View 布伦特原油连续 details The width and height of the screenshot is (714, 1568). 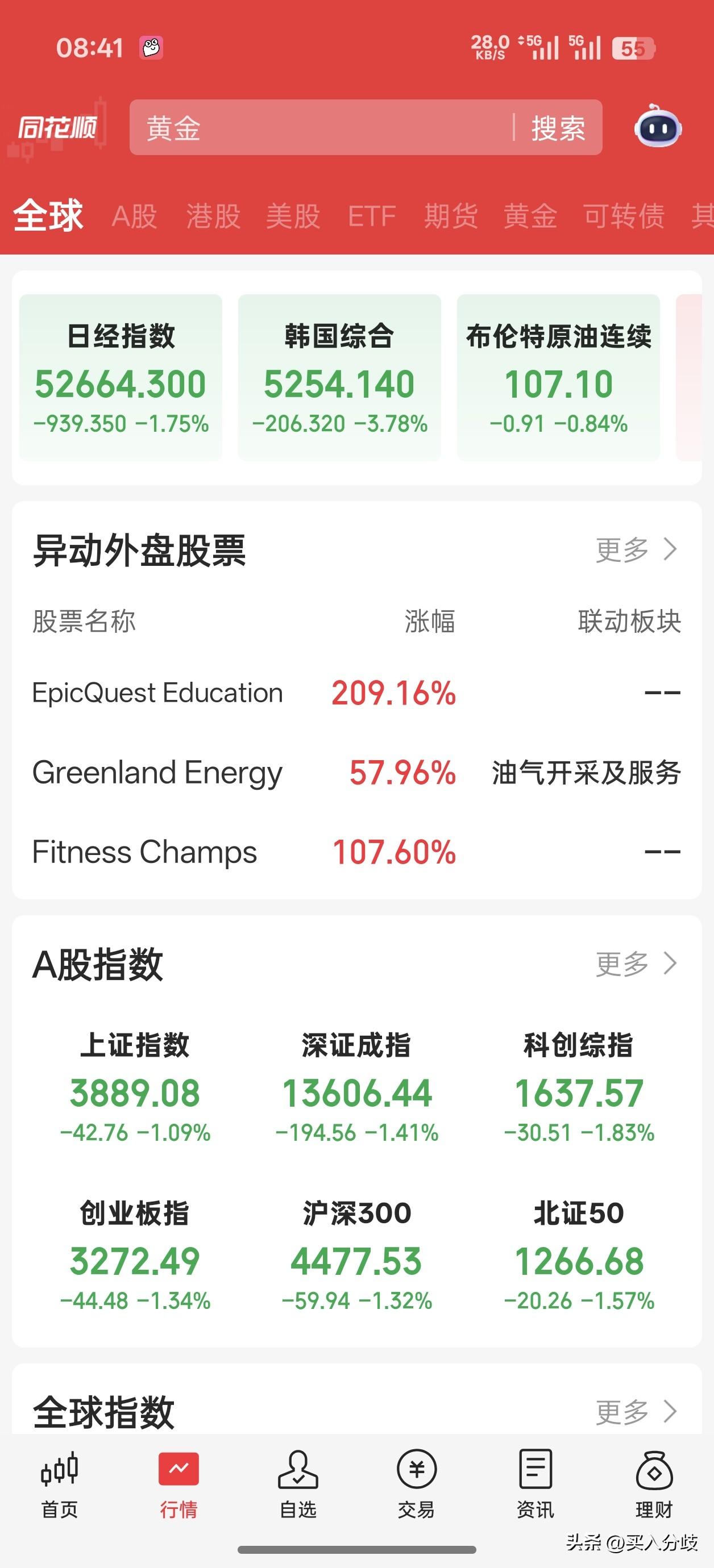tap(559, 377)
